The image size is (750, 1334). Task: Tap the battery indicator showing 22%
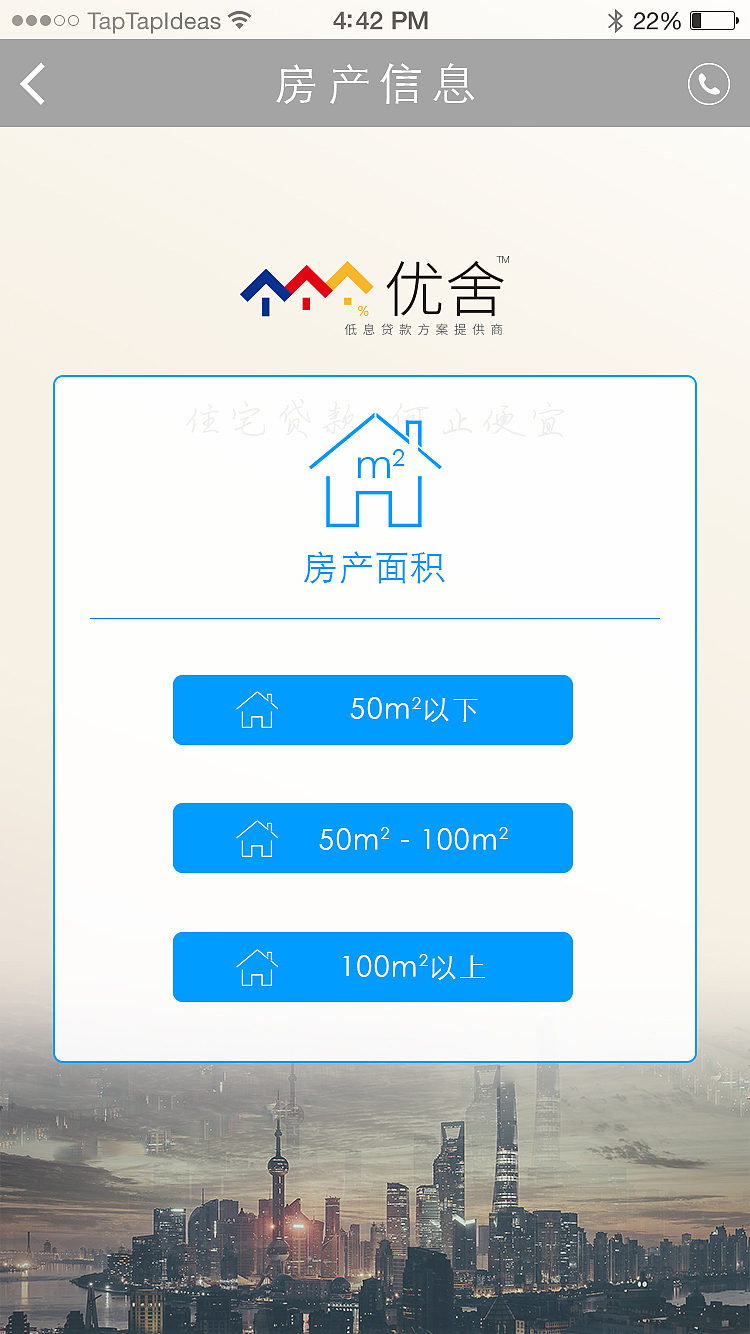(x=712, y=18)
